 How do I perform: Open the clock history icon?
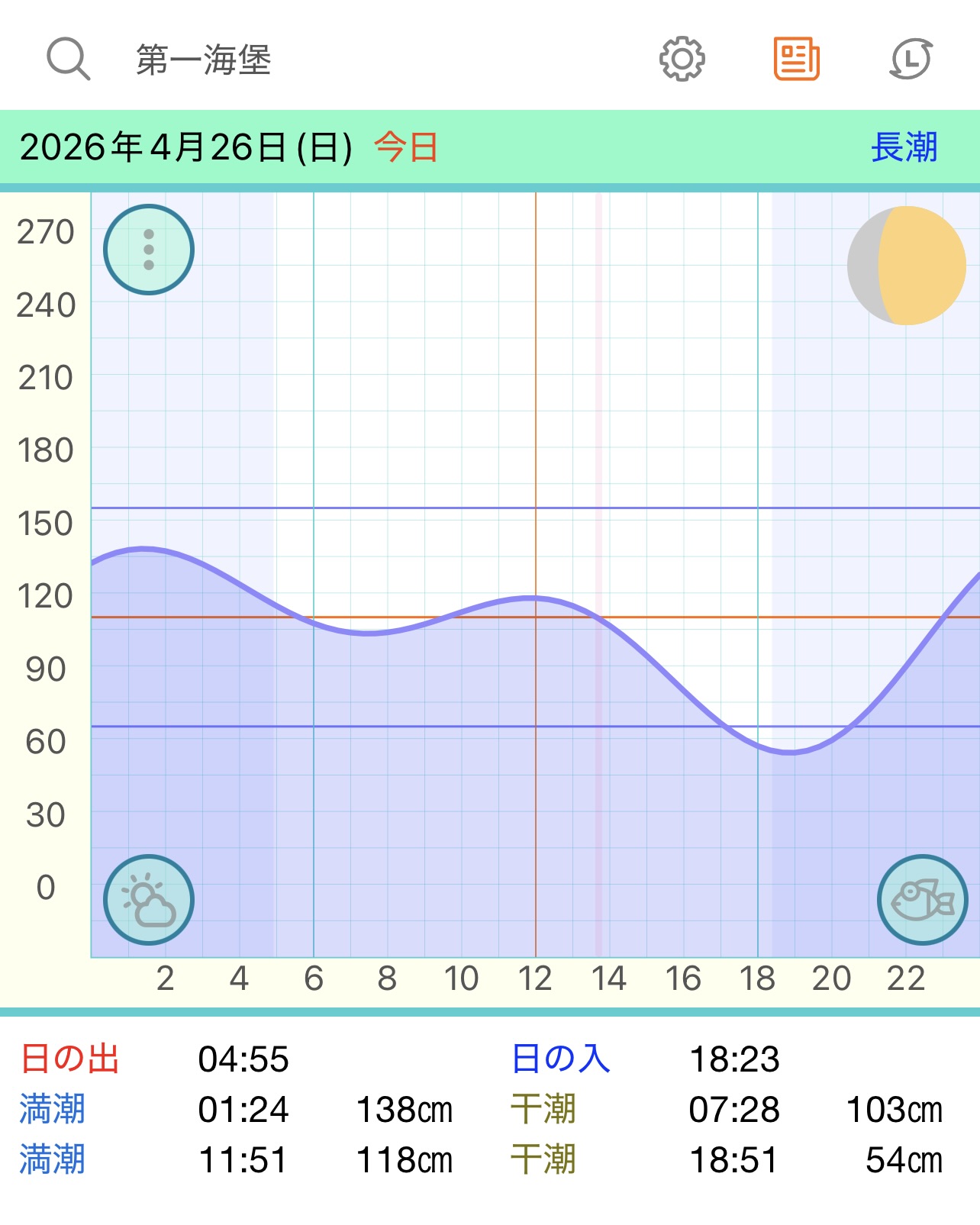(911, 59)
